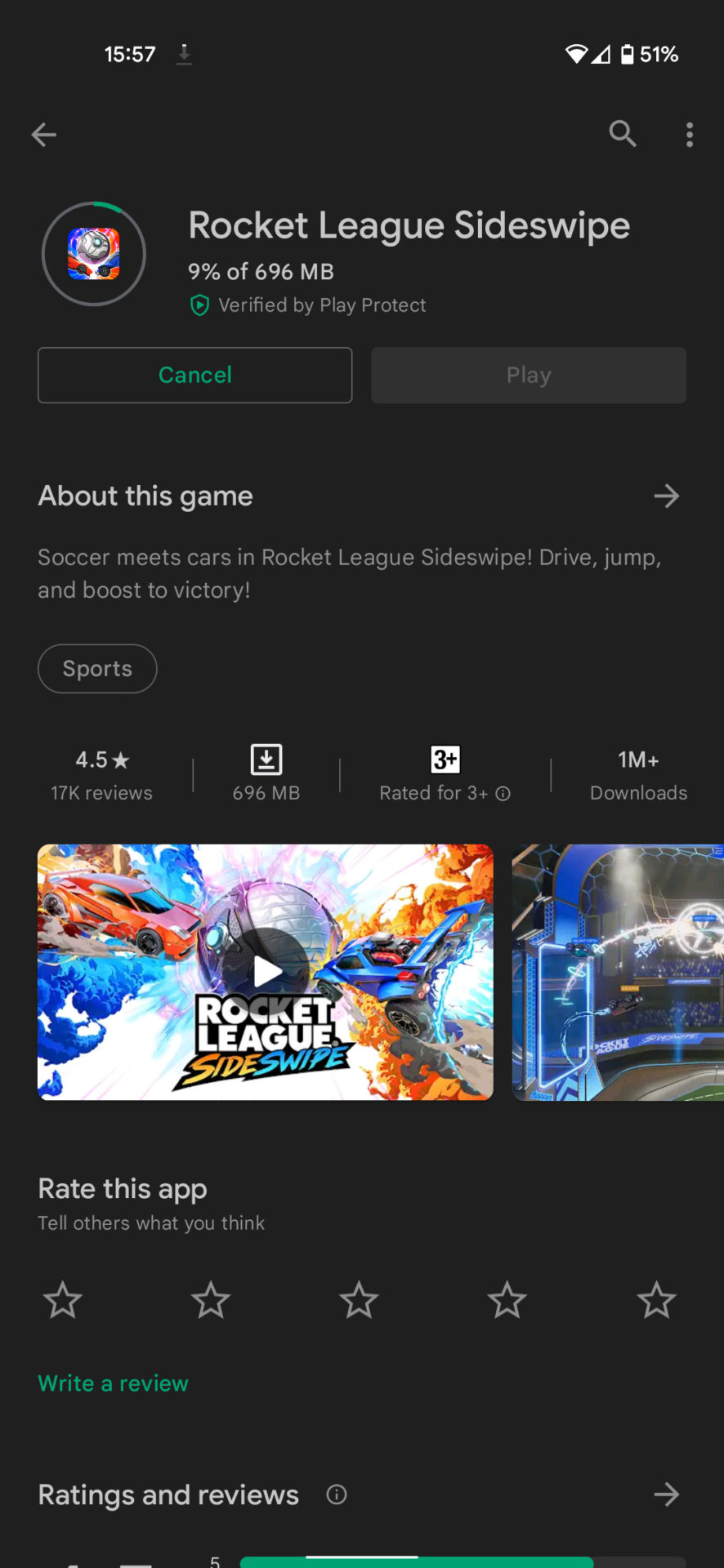Open the 17K reviews rating summary
Viewport: 724px width, 1568px height.
tap(102, 774)
